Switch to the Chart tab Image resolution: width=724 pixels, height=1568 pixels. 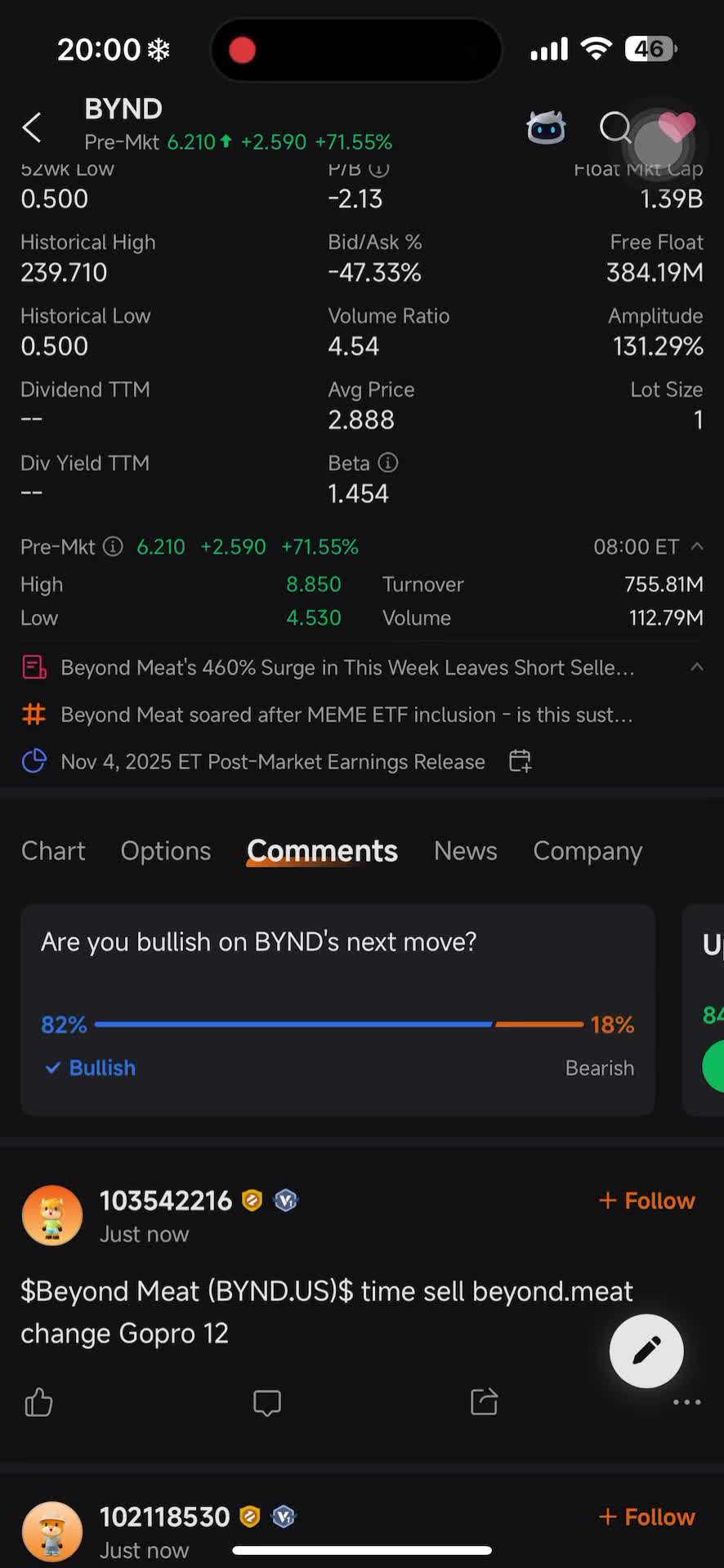53,851
